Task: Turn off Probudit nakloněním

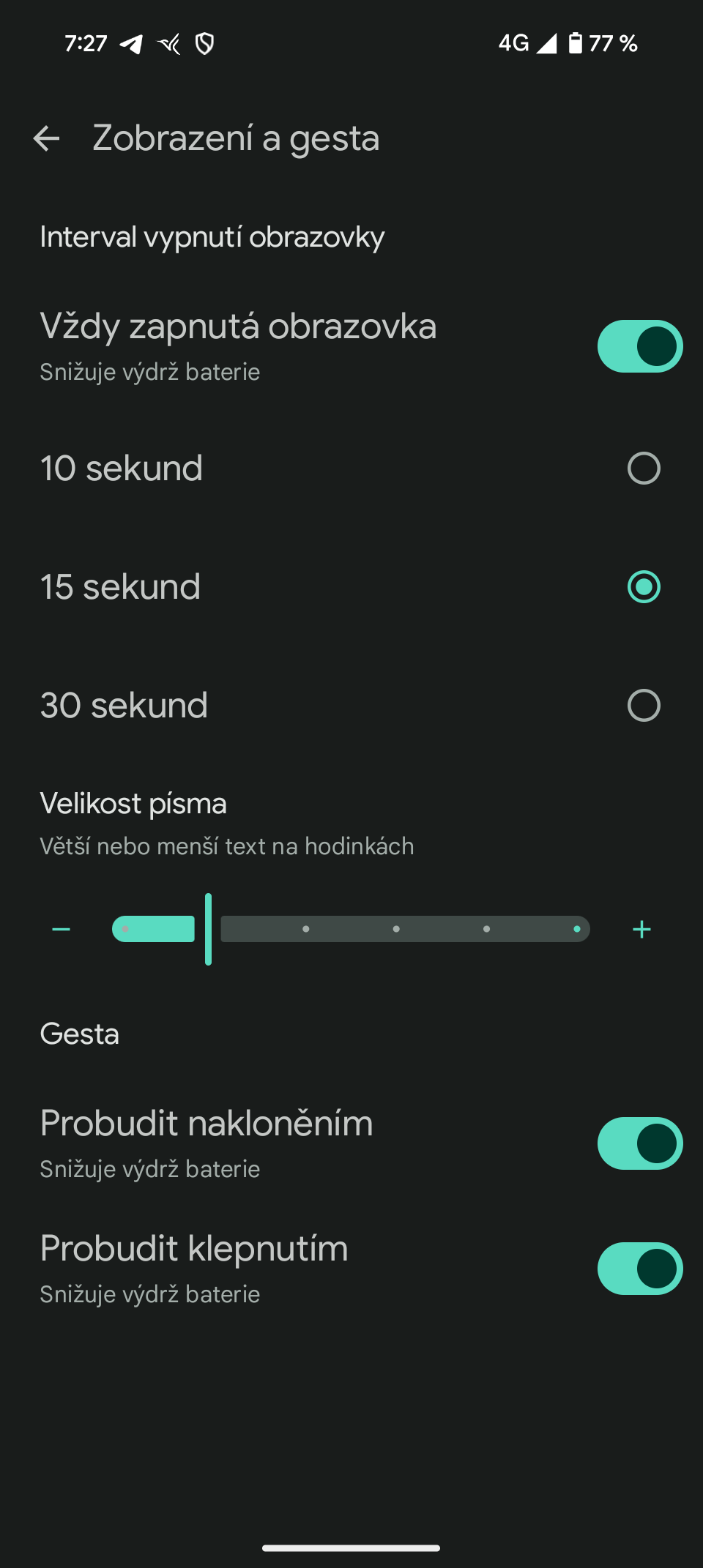Action: pyautogui.click(x=639, y=1143)
